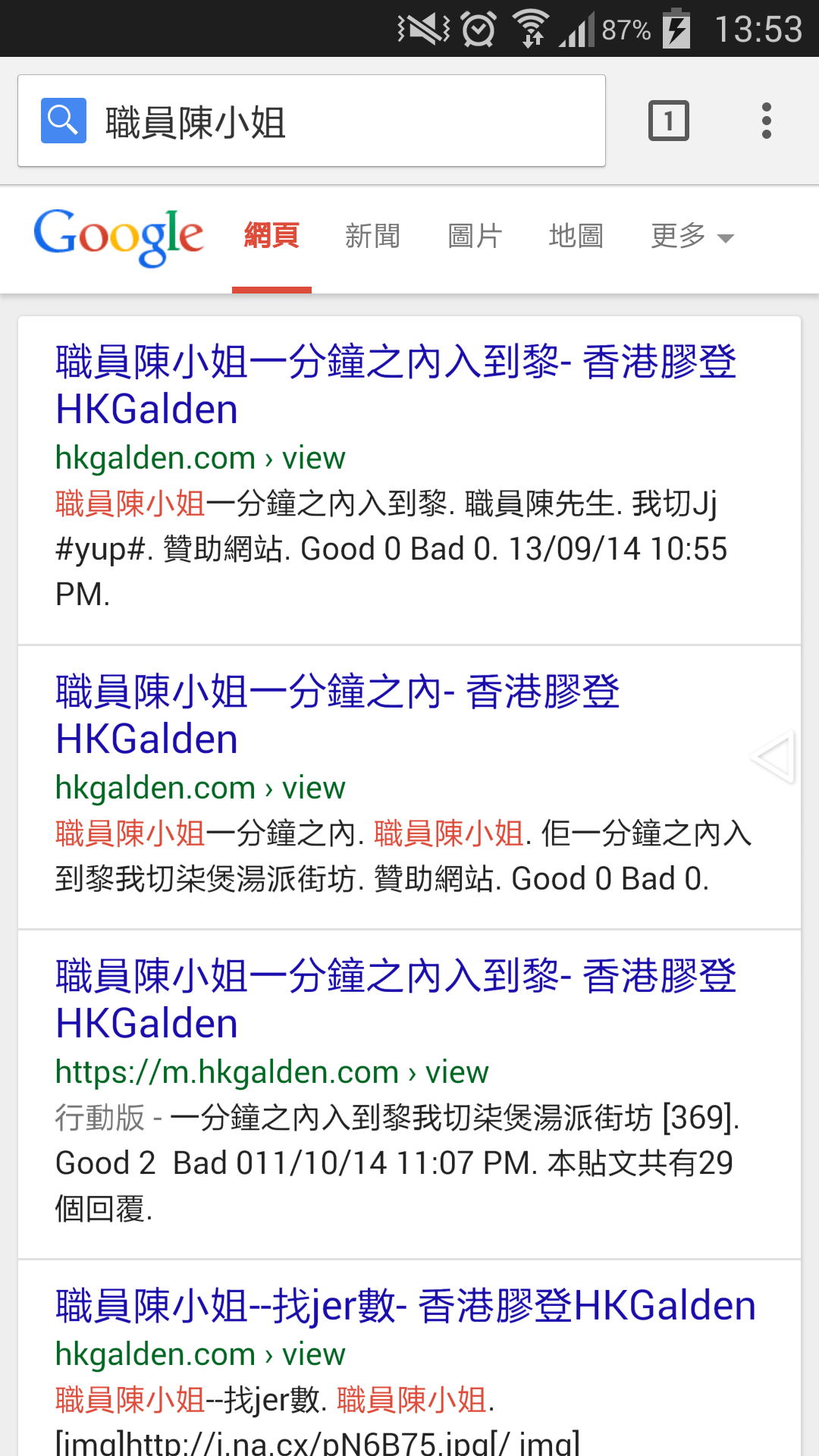Select the 網頁 tab

(x=271, y=237)
